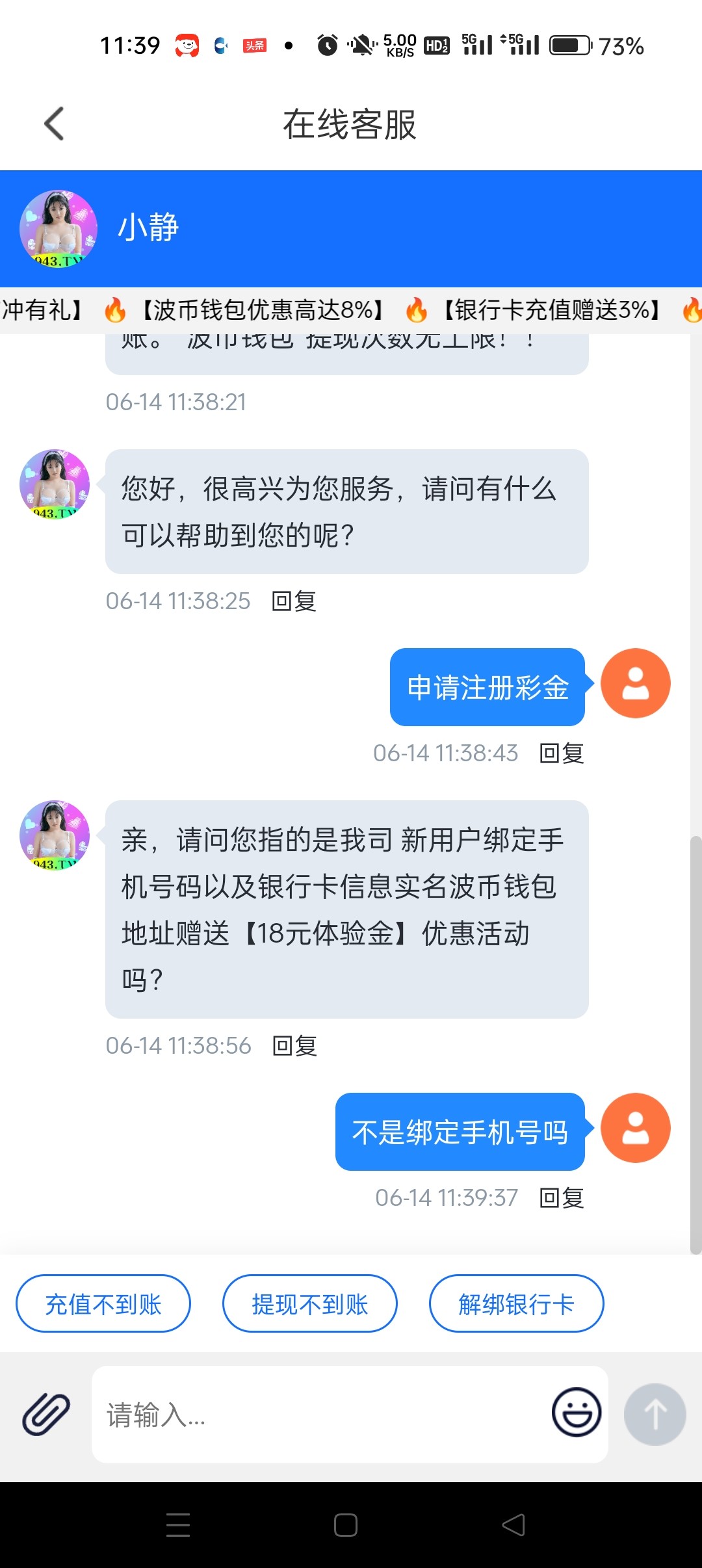Tap the 充值不到账 quick reply chip

pos(103,1303)
